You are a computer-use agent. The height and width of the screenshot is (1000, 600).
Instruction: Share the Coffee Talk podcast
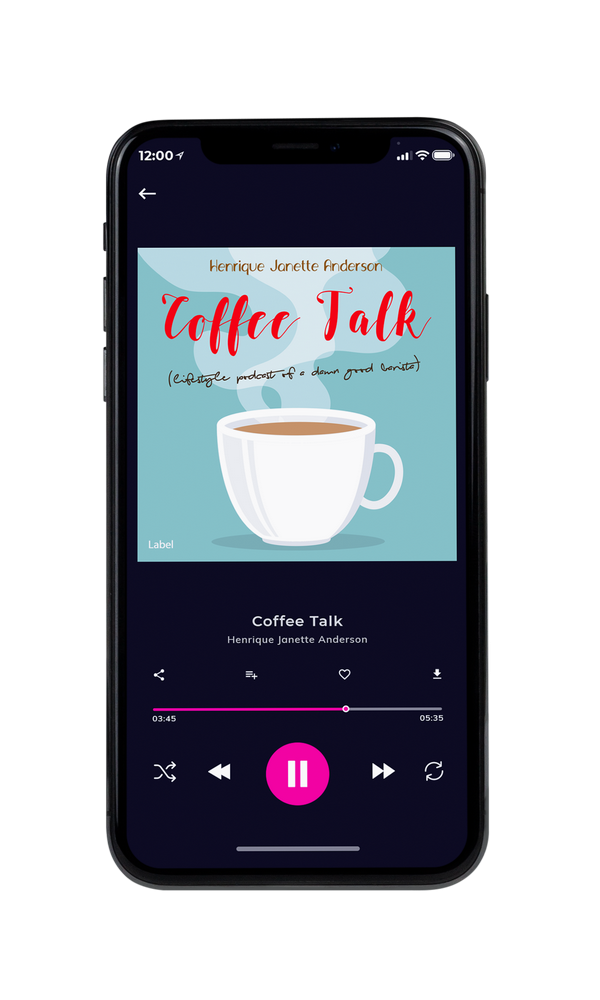pyautogui.click(x=159, y=675)
